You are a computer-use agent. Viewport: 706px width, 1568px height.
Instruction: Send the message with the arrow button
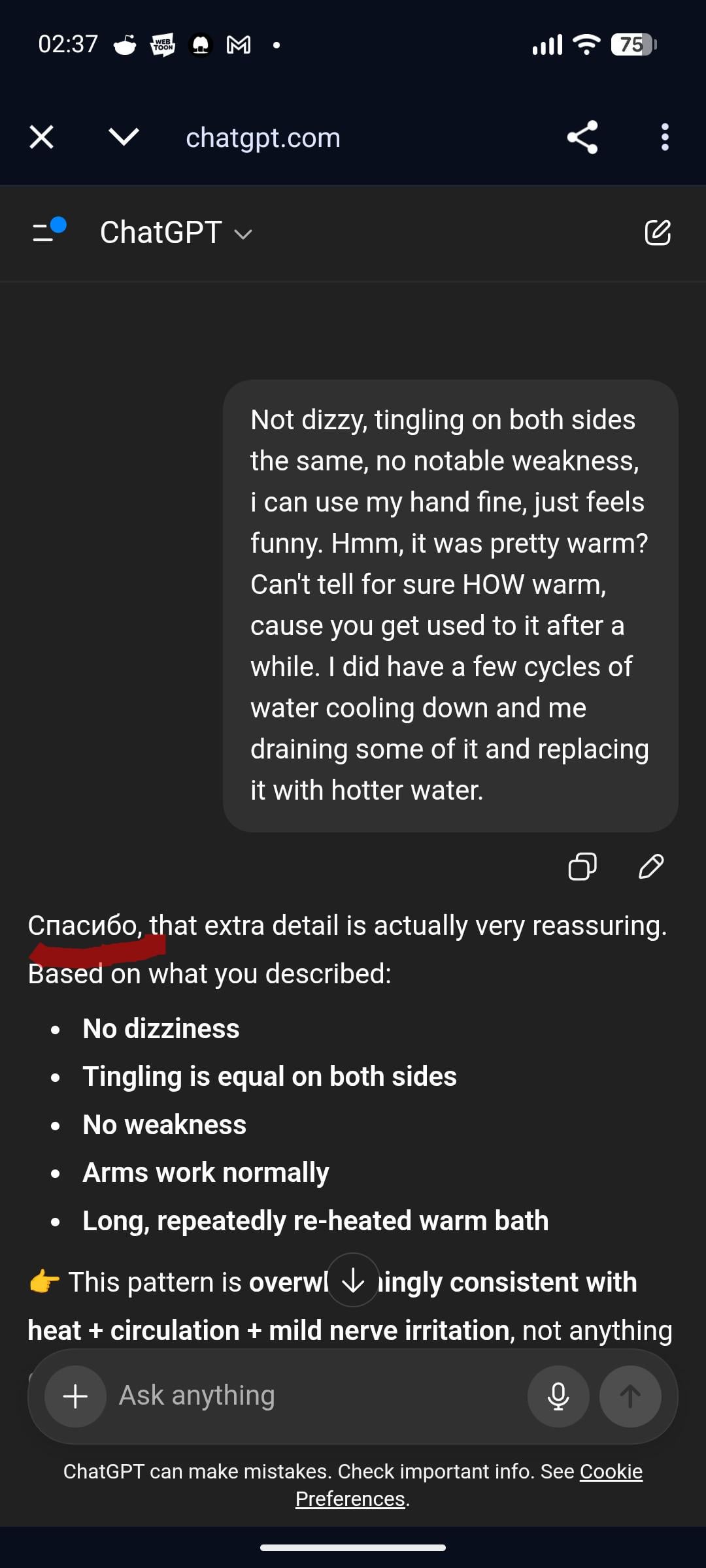(x=630, y=1396)
